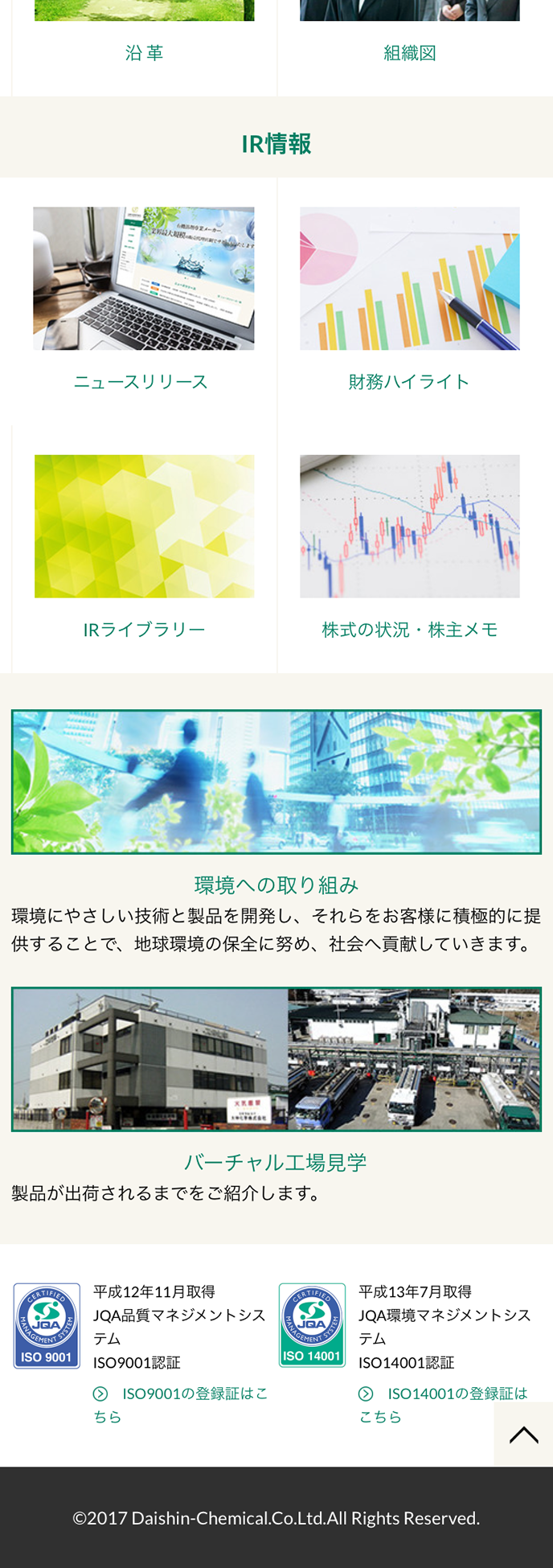Open バーチャル工場見学 virtual factory tour

click(276, 1059)
